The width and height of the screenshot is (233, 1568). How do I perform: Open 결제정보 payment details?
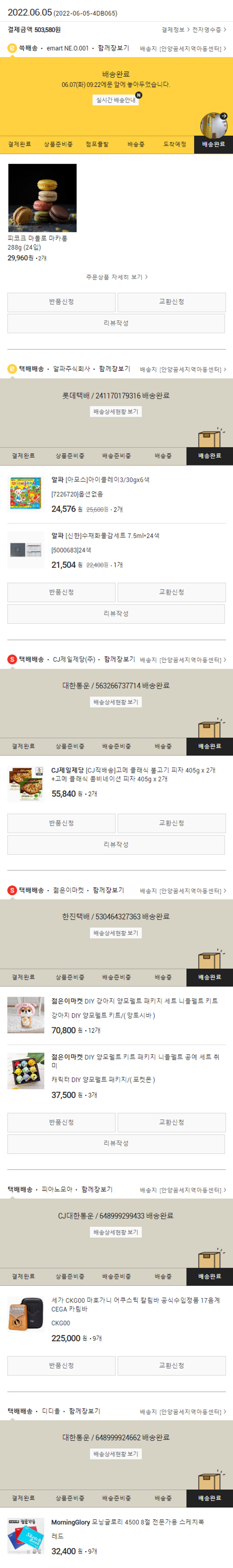click(x=173, y=30)
